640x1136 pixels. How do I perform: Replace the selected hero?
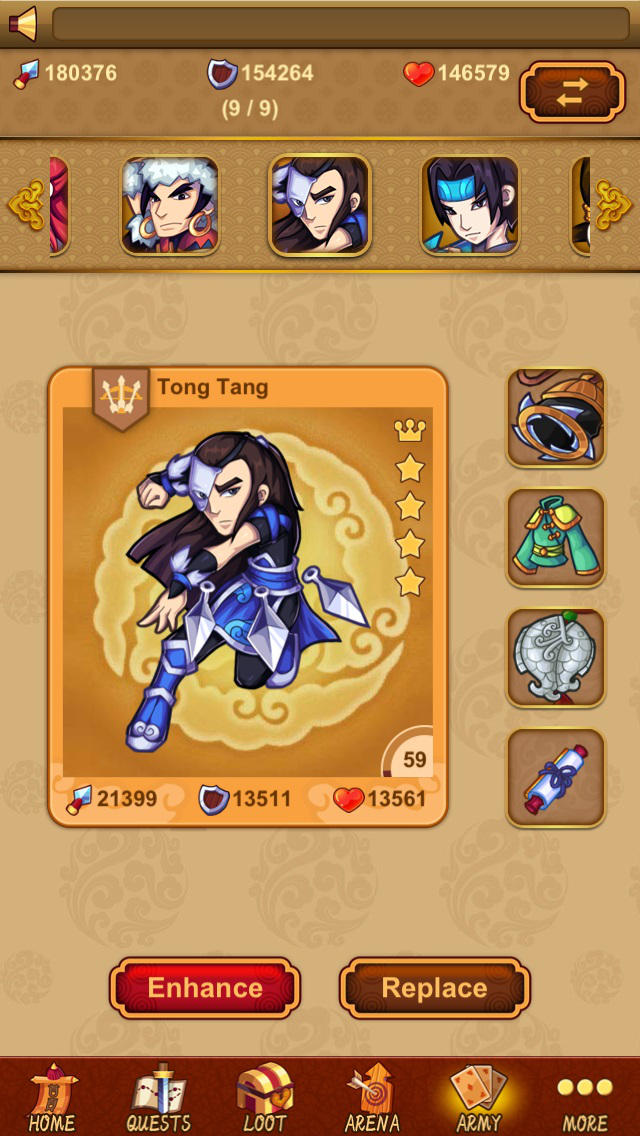435,988
